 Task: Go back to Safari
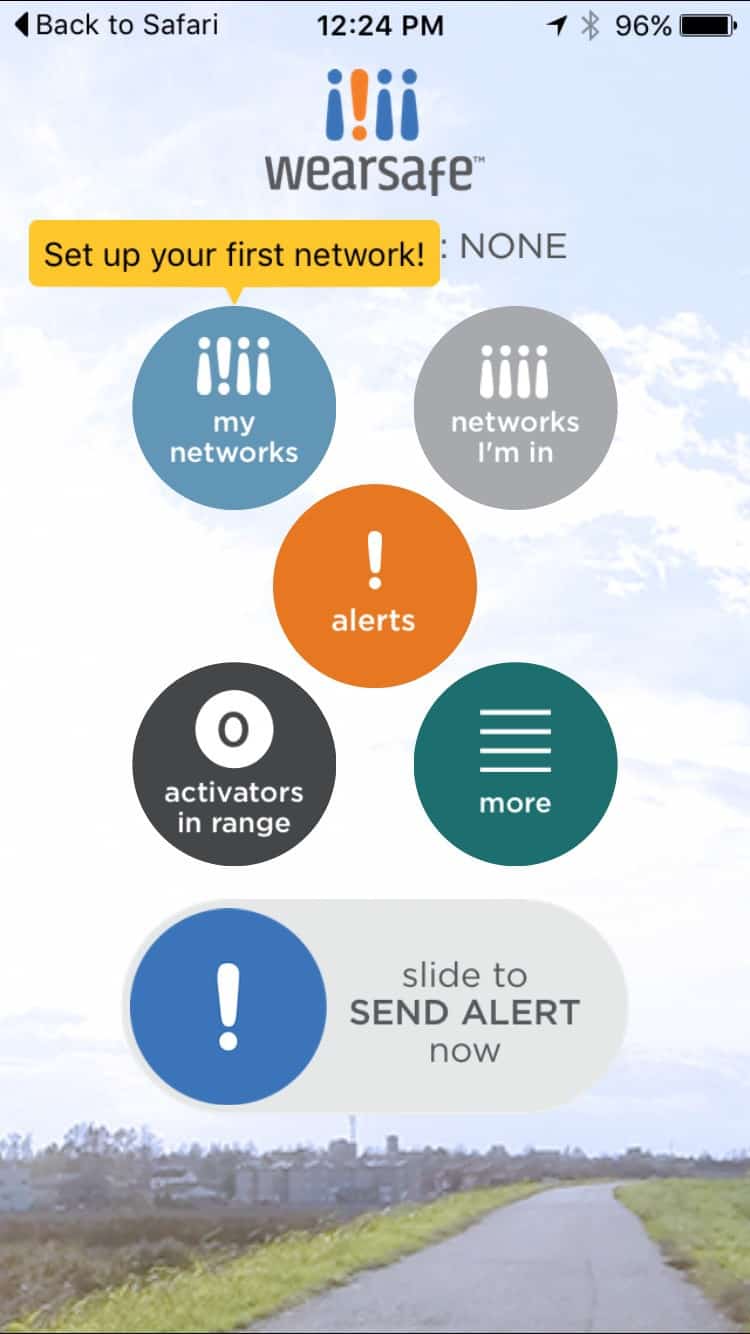tap(116, 25)
